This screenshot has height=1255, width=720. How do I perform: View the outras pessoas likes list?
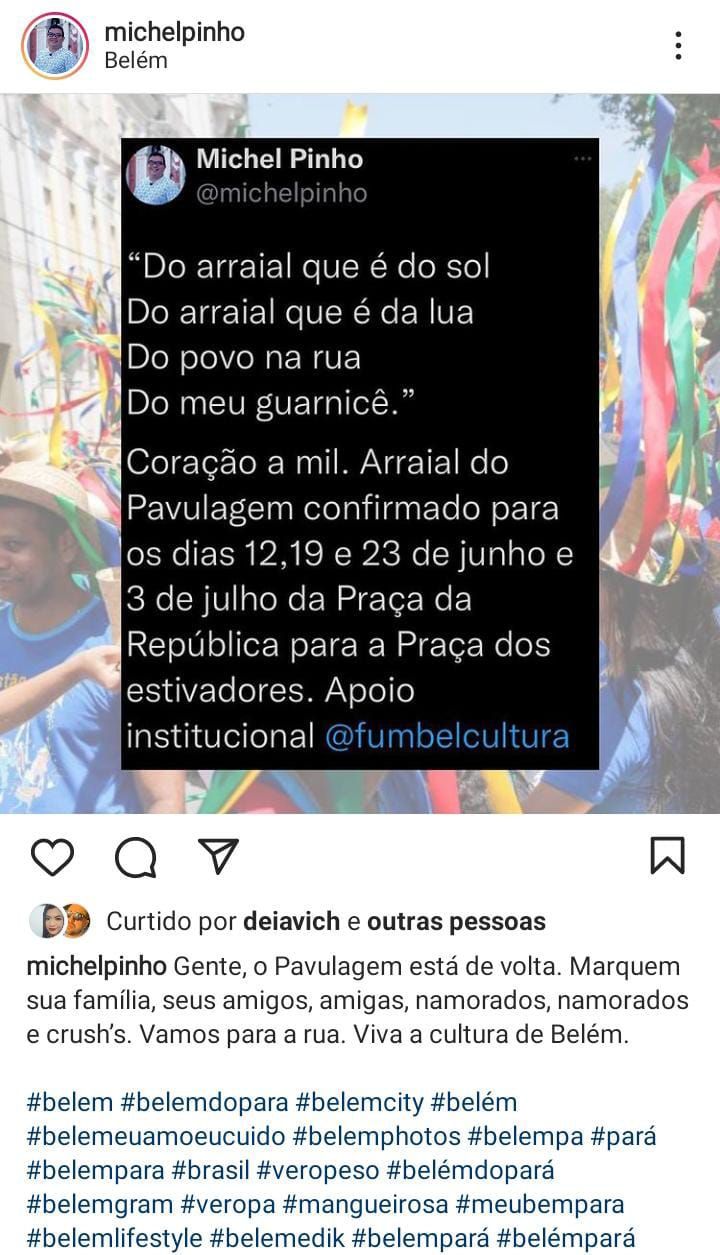coord(456,921)
